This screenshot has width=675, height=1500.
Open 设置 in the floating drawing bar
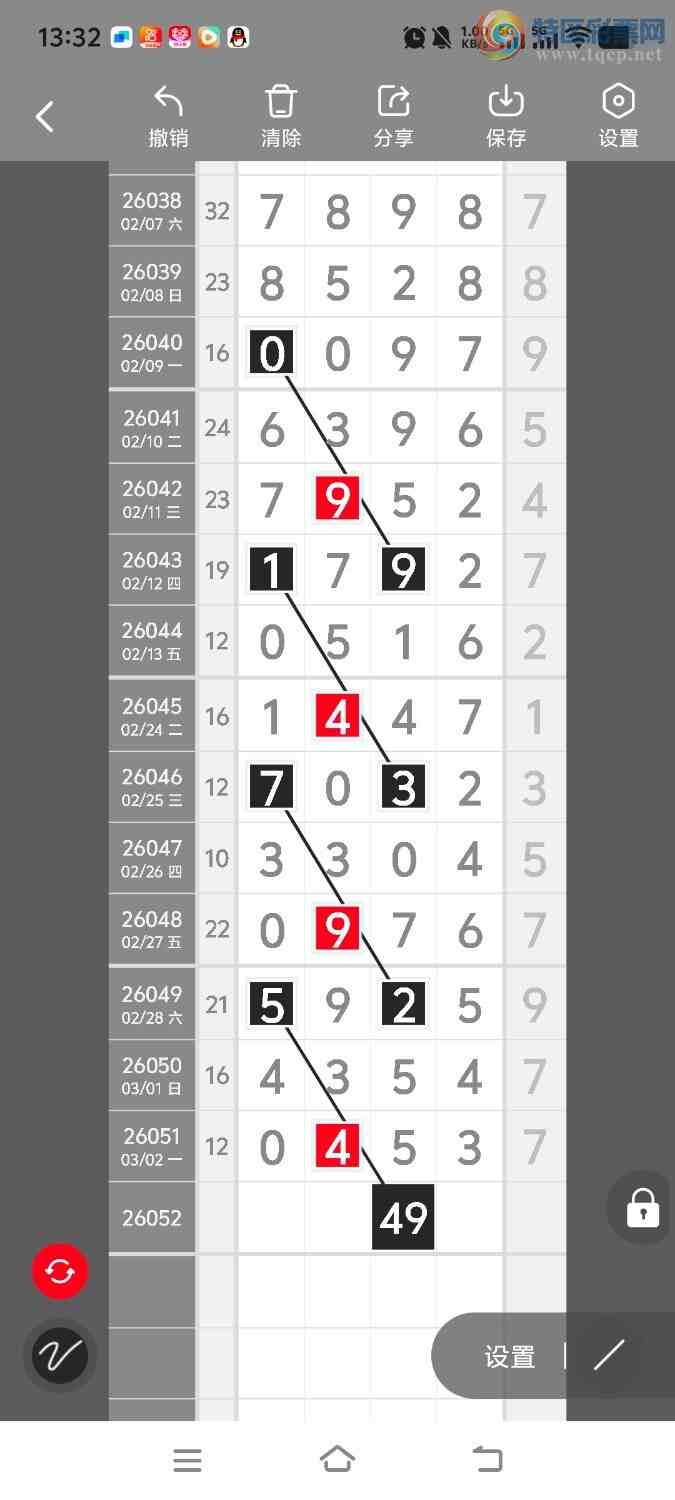[x=510, y=1357]
